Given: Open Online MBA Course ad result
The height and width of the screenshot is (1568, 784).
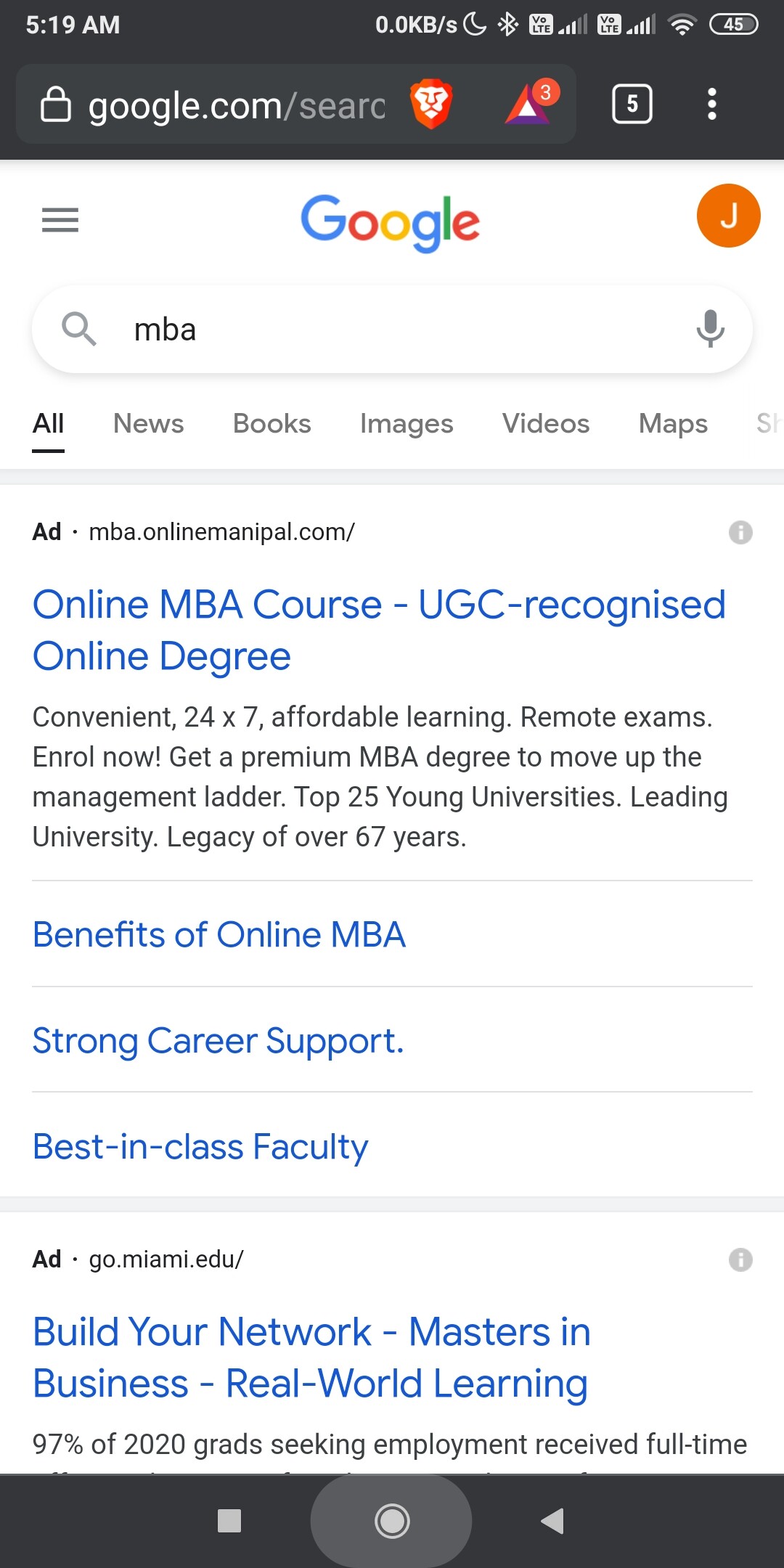Looking at the screenshot, I should coord(379,630).
